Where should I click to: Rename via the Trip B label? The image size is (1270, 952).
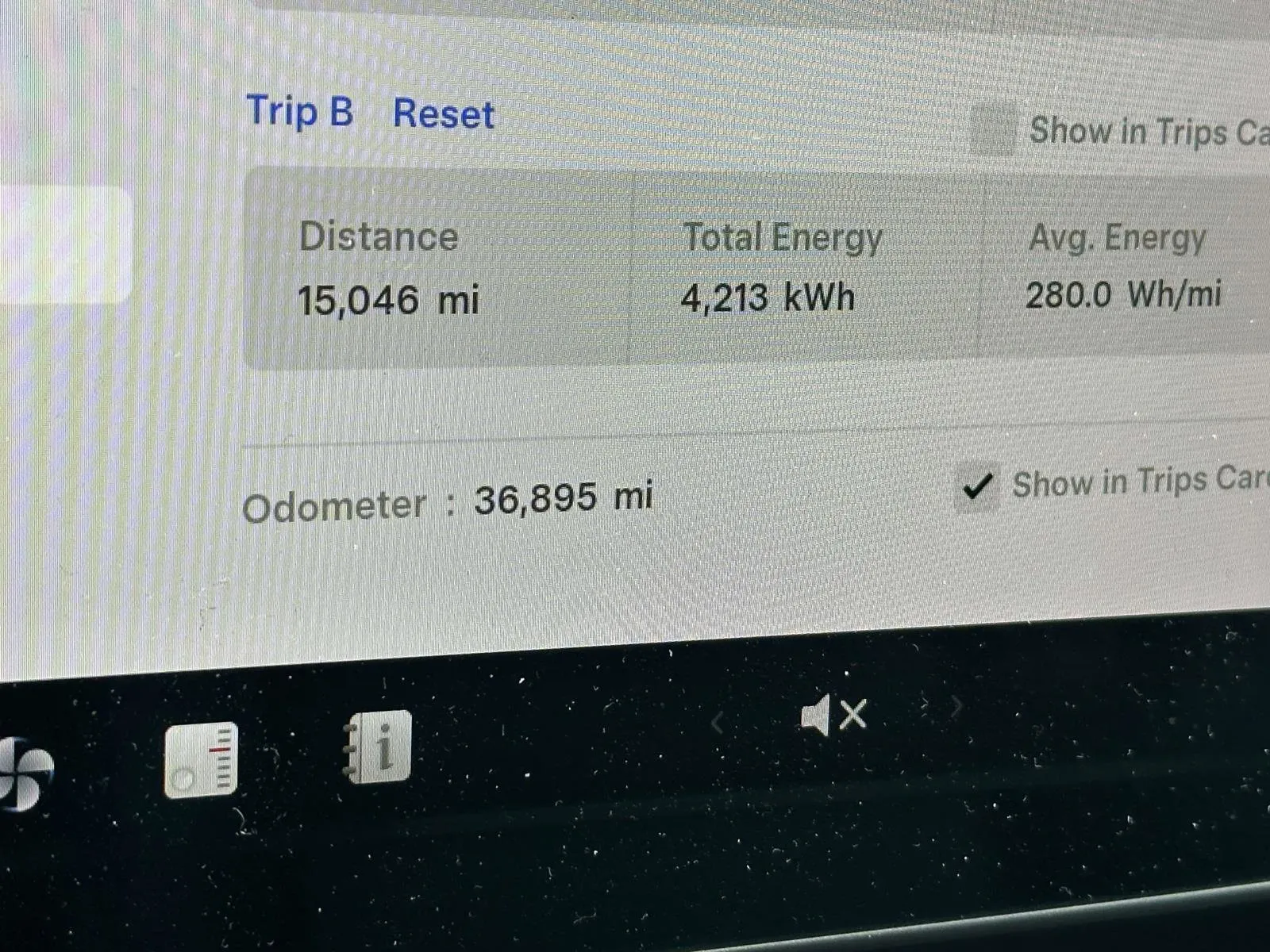pyautogui.click(x=299, y=111)
